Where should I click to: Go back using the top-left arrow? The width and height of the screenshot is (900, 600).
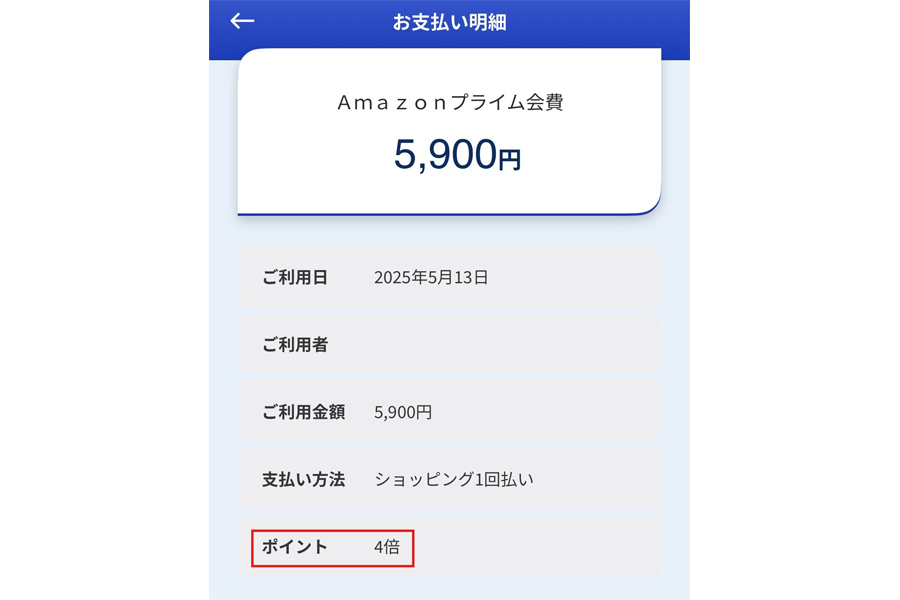(x=242, y=21)
